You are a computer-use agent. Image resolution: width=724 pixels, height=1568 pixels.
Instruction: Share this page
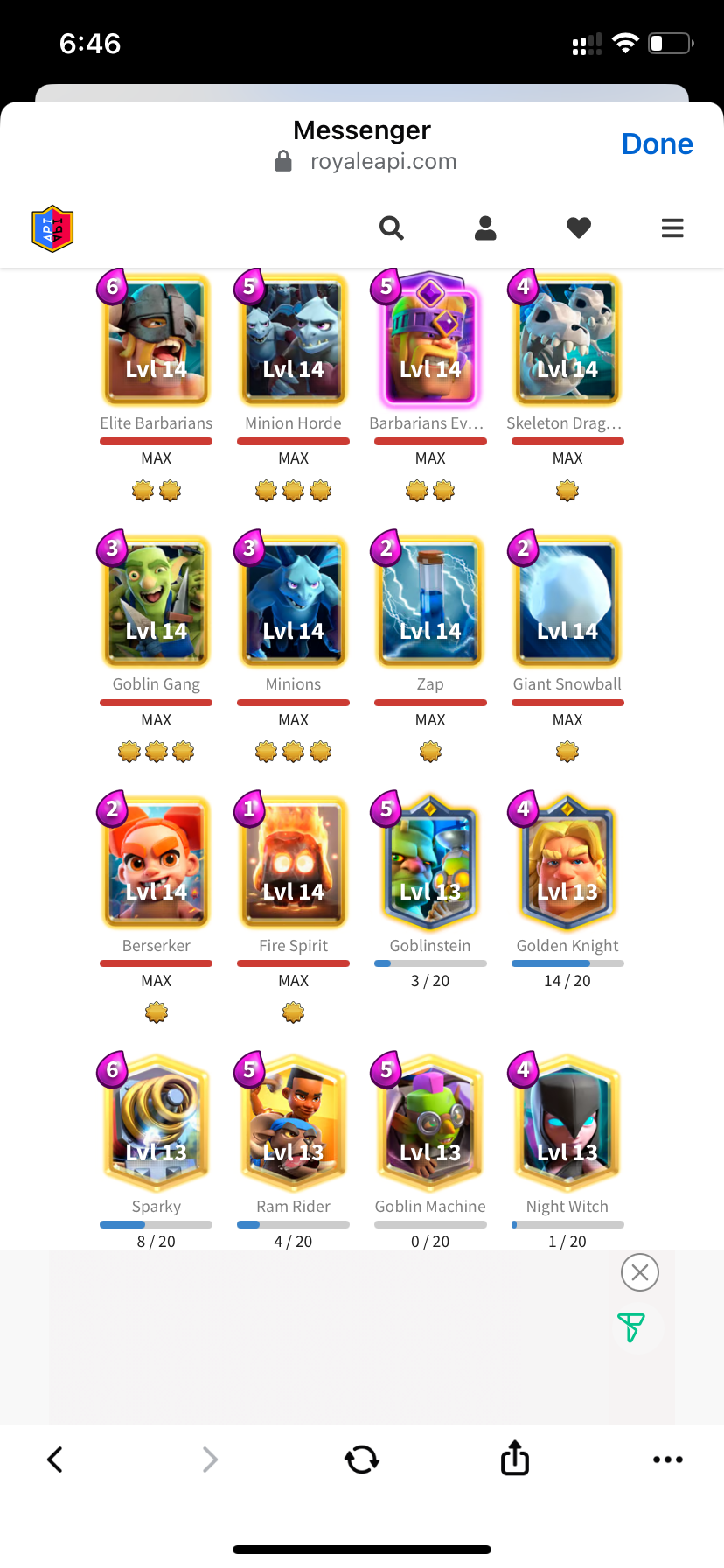pos(515,1458)
